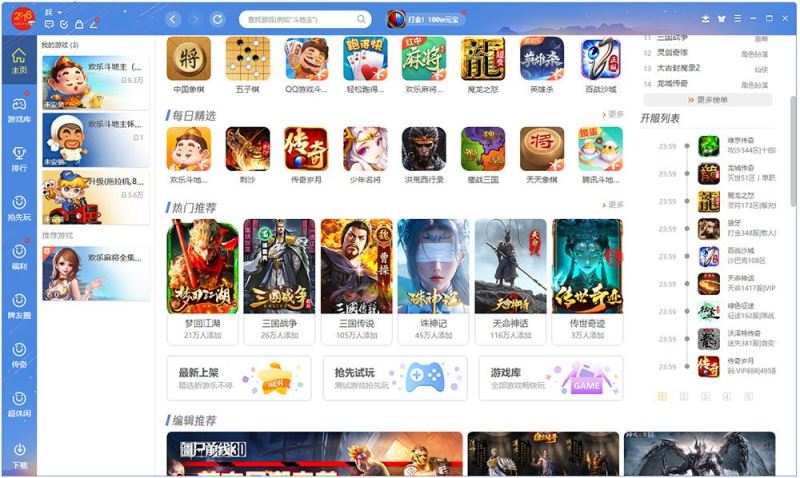Open the 游戏库 banner with GAME icon
The image size is (800, 478).
coord(550,378)
